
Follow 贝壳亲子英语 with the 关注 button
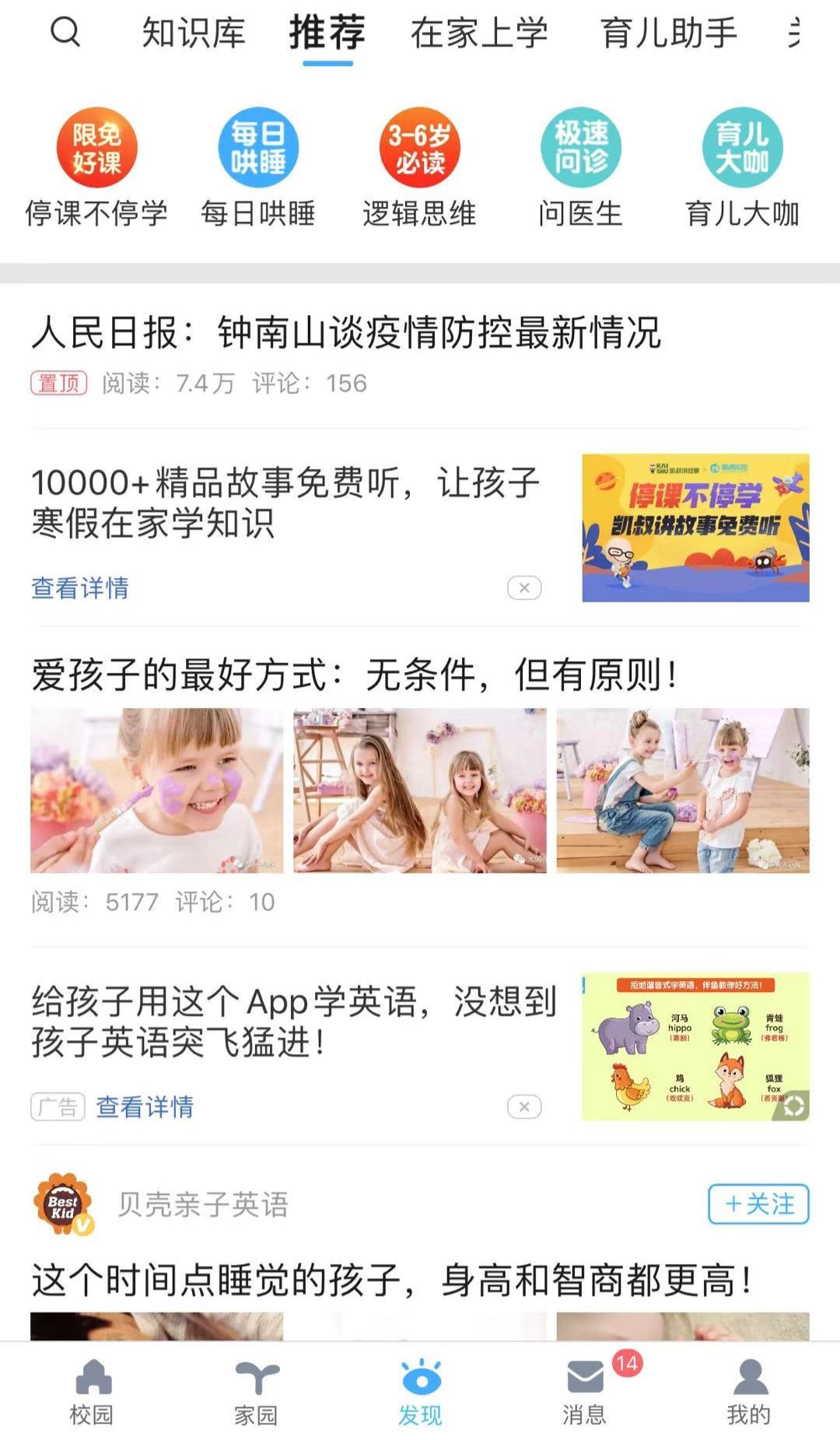[758, 1204]
